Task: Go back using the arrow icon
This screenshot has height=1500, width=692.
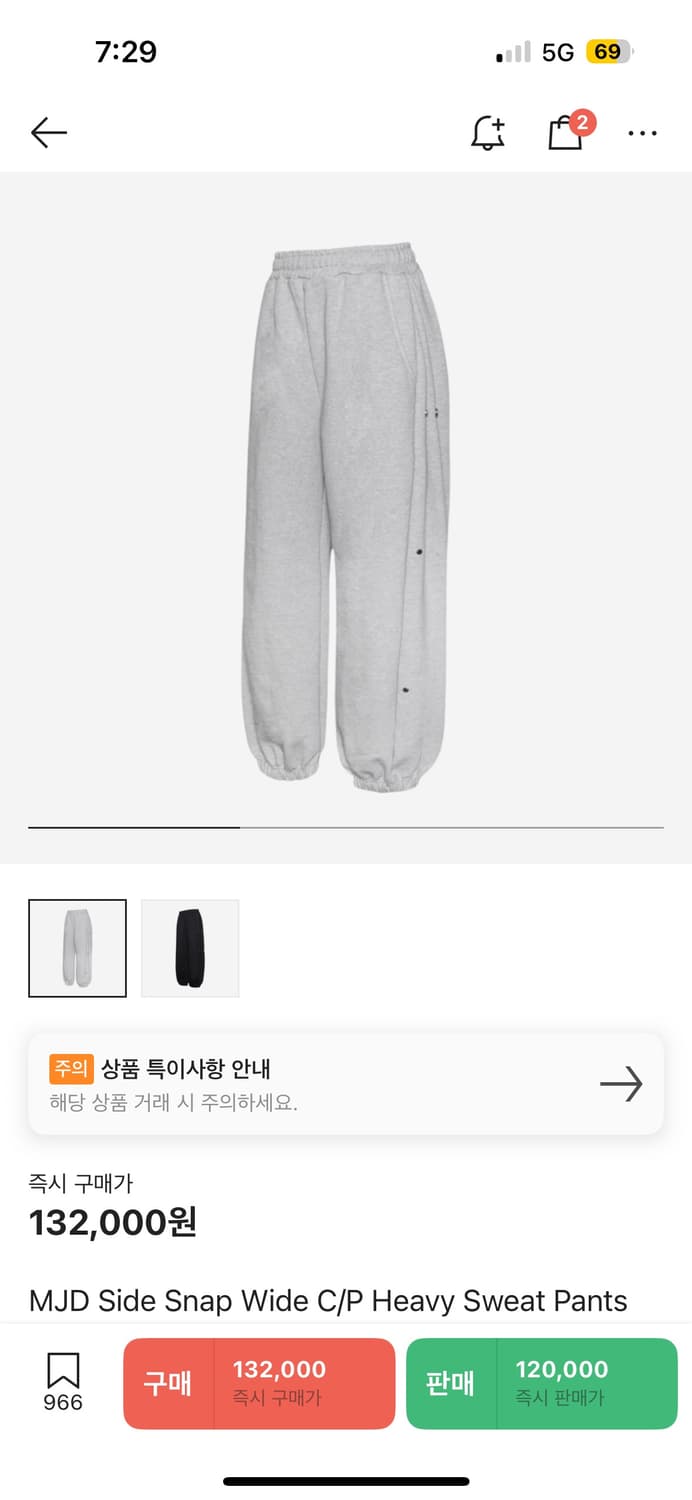Action: [x=48, y=132]
